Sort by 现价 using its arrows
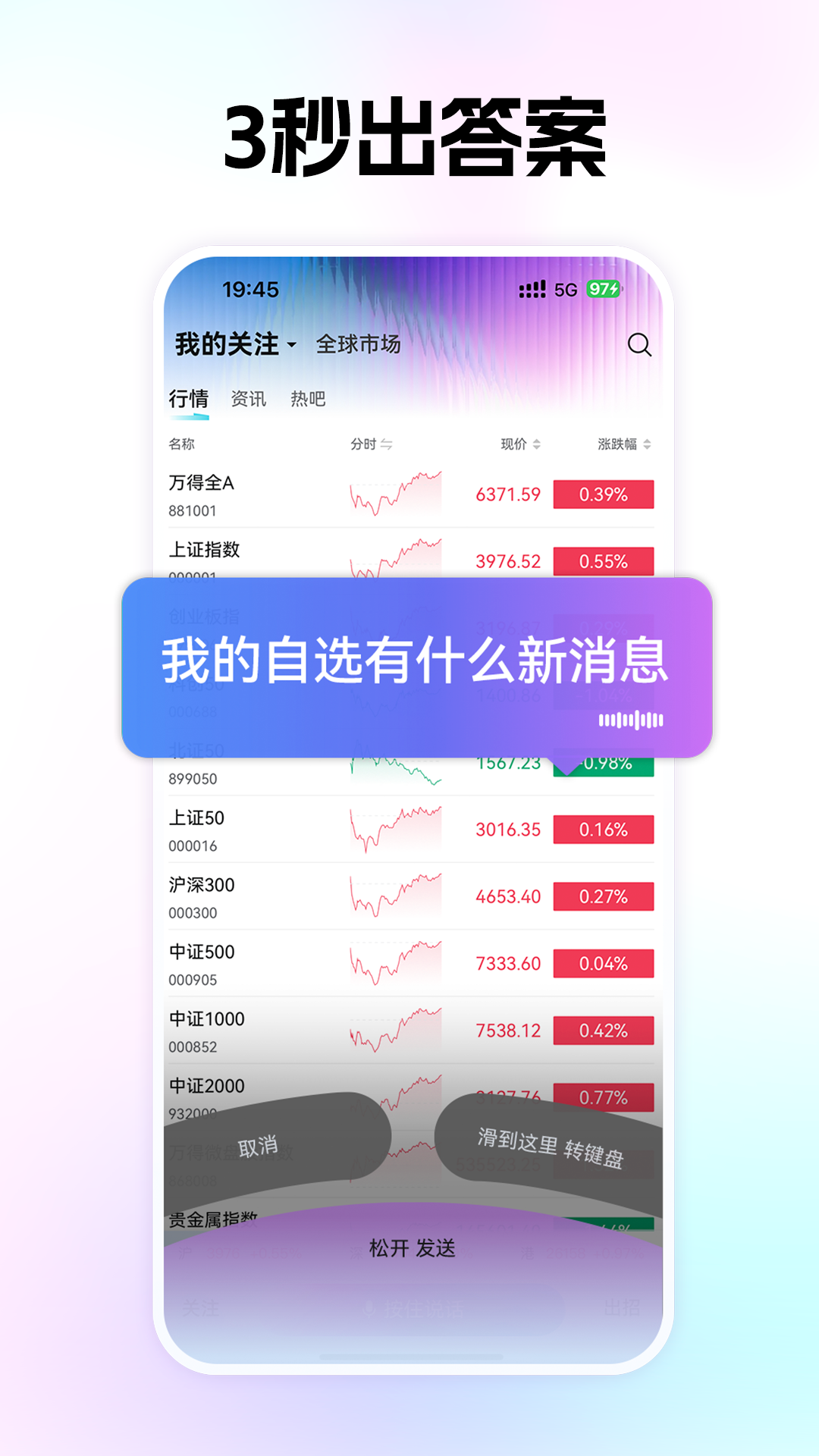Screen dimensions: 819x1456 [x=522, y=444]
